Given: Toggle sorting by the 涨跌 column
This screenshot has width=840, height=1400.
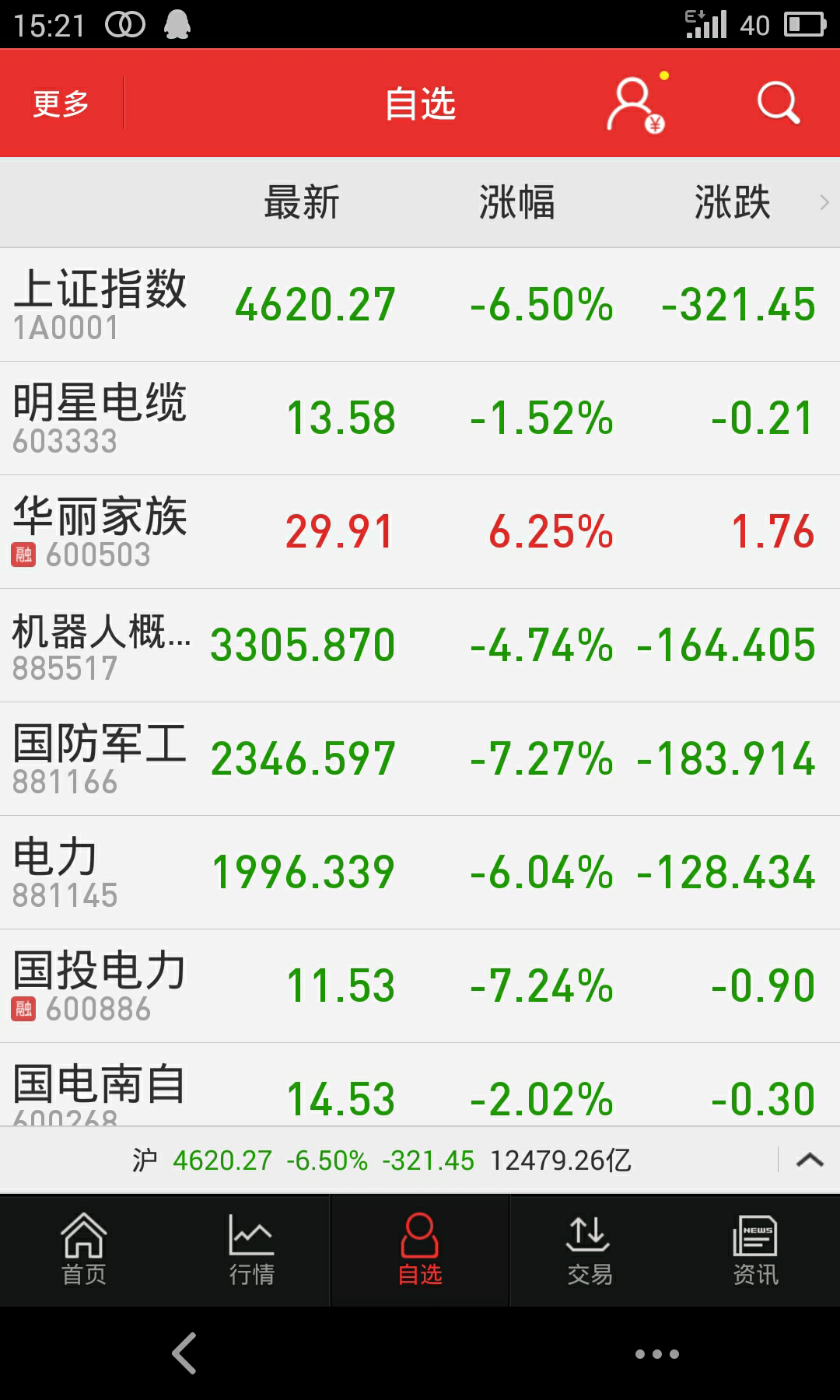Looking at the screenshot, I should 732,201.
